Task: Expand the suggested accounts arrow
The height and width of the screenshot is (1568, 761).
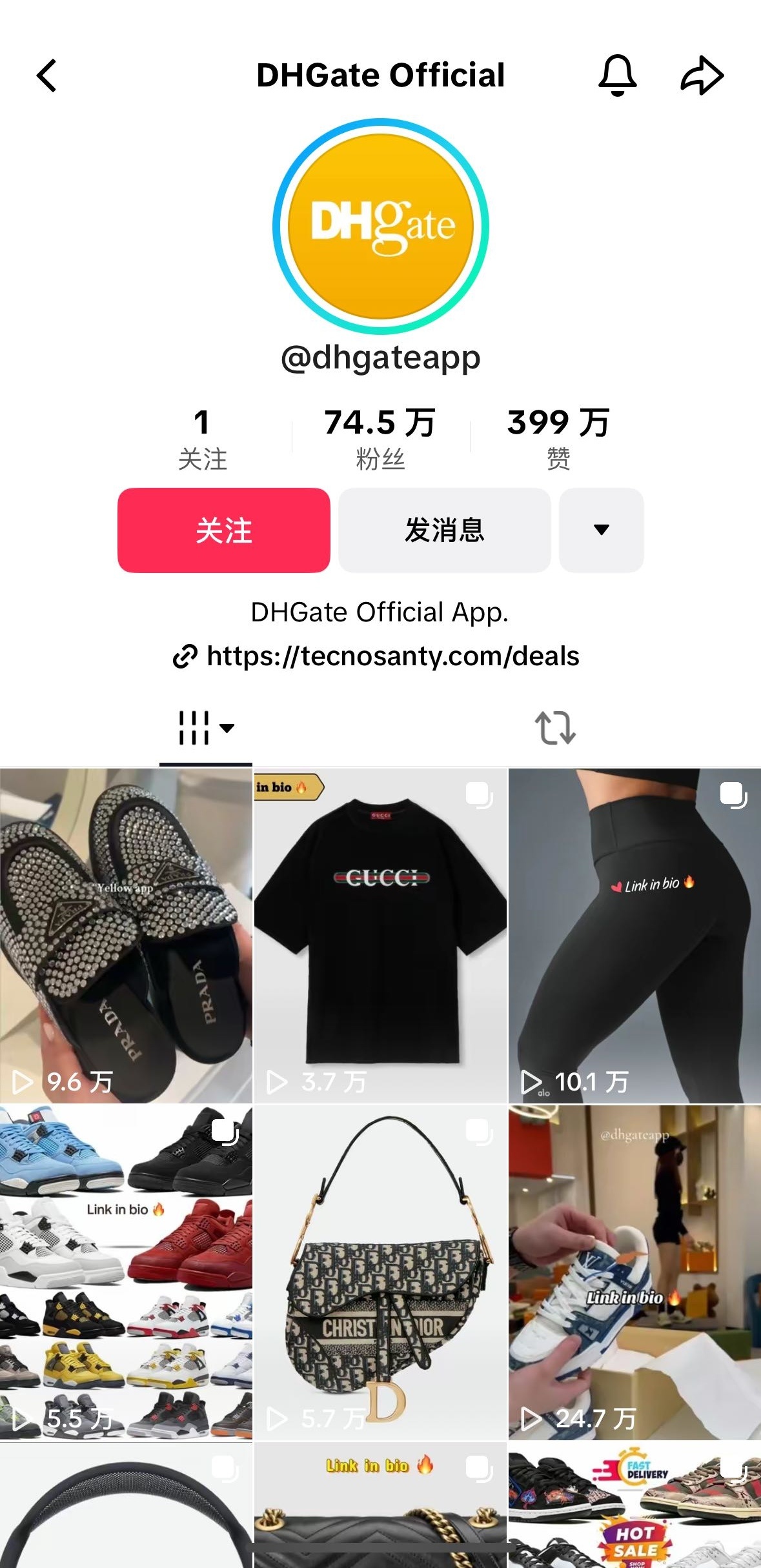Action: coord(601,530)
